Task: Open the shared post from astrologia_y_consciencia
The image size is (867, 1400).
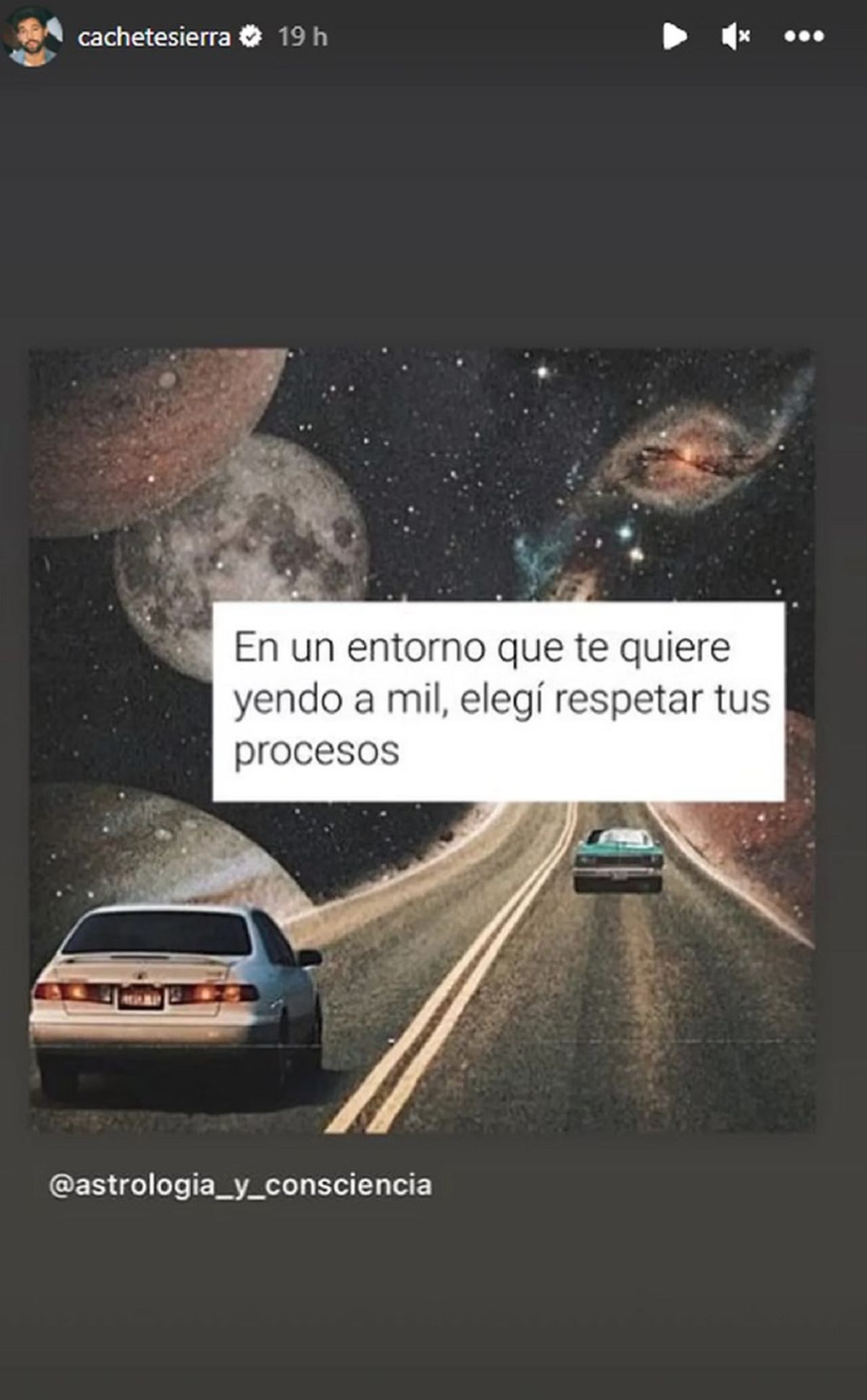Action: coord(422,740)
